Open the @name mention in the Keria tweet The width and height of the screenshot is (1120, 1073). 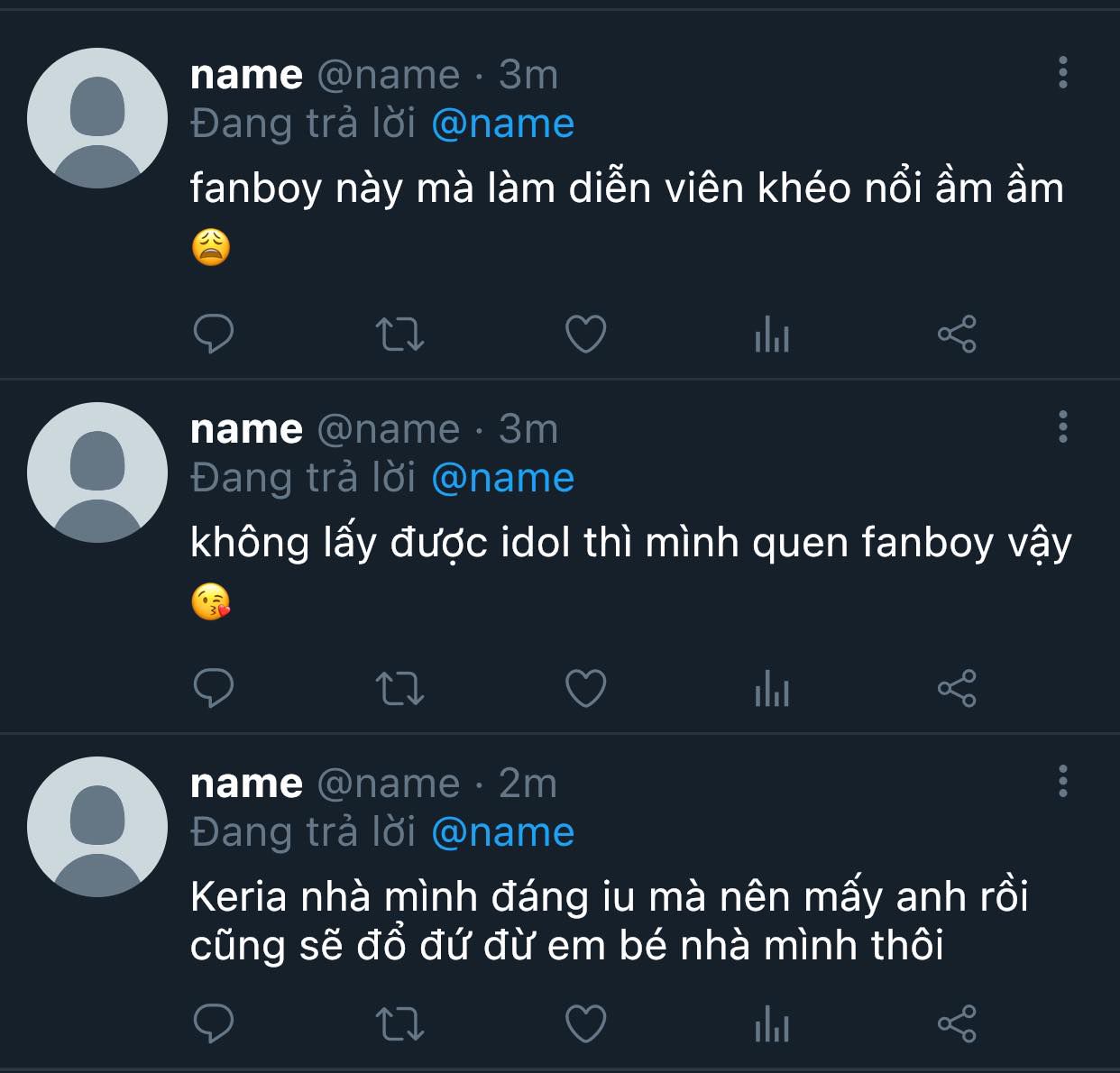(502, 832)
